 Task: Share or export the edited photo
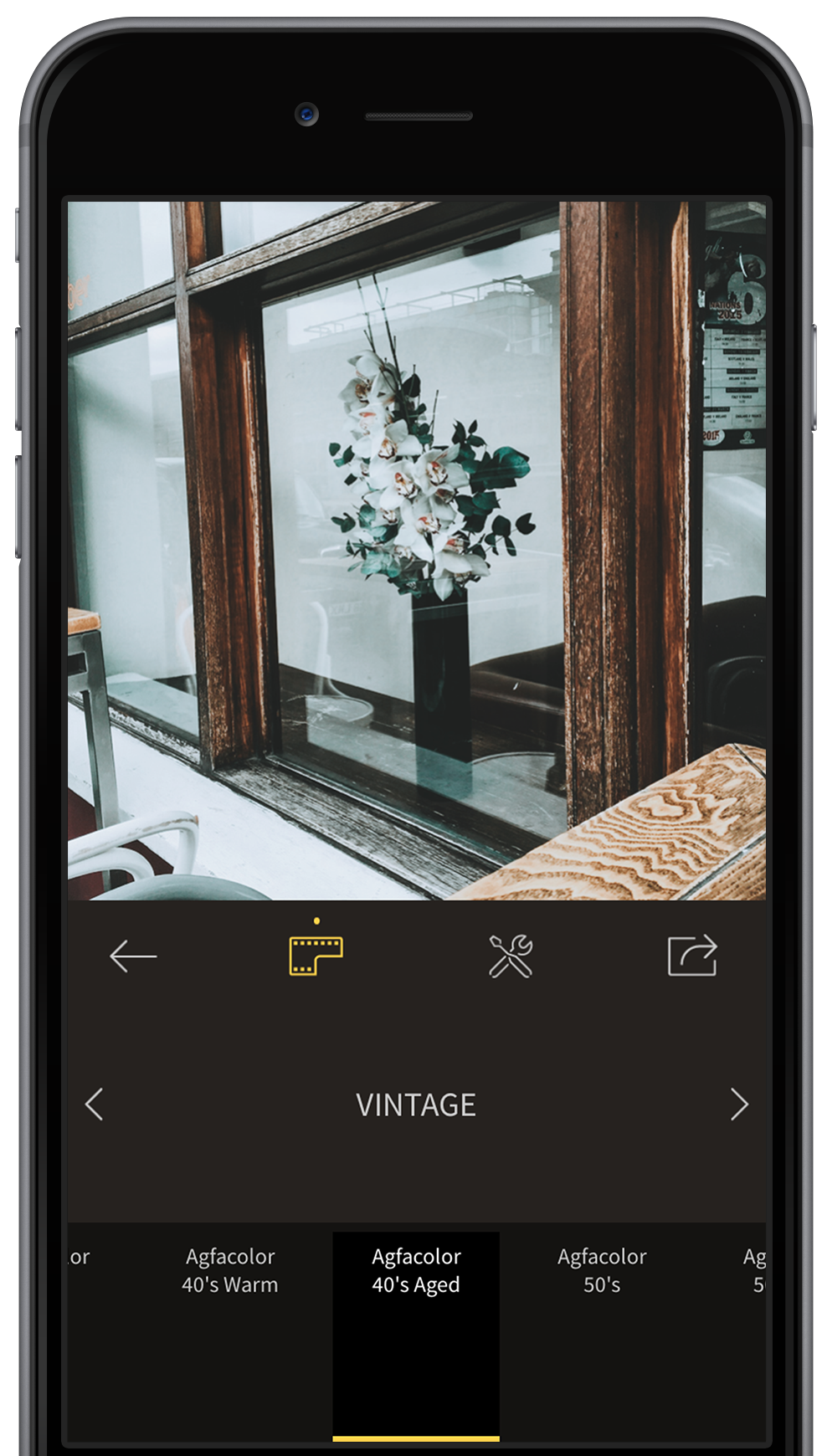[692, 956]
